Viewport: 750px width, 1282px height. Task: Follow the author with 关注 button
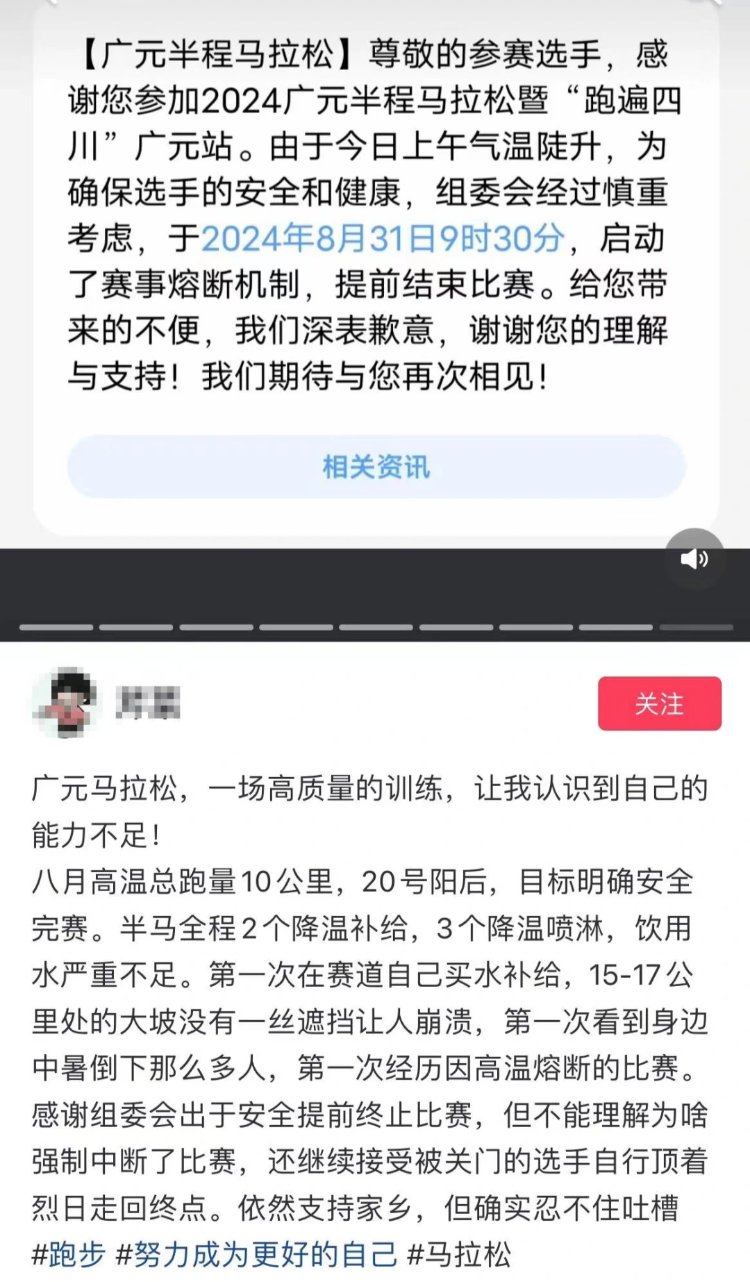tap(659, 704)
